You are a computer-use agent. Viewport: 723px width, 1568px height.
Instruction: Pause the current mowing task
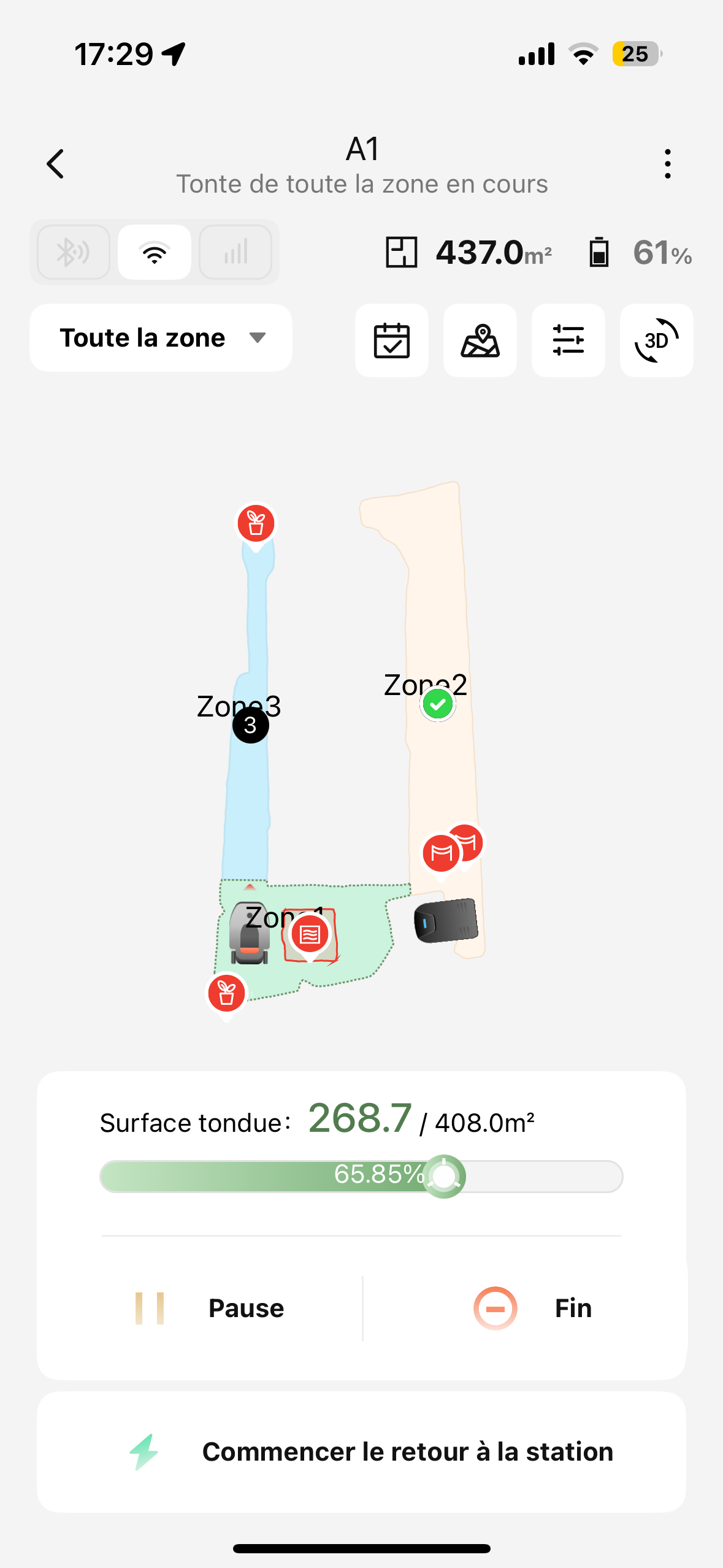click(210, 1308)
